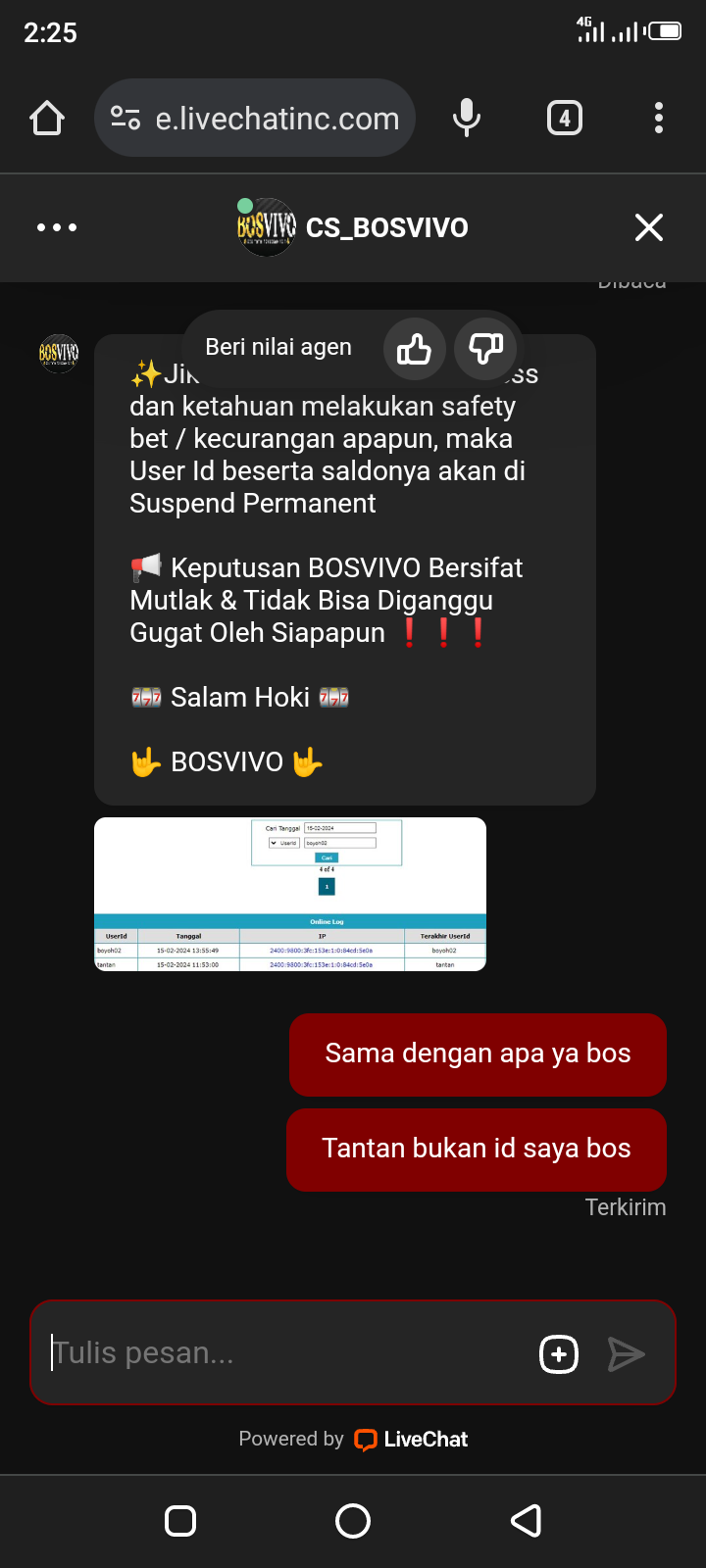Add an attachment with the plus icon
706x1568 pixels.
[559, 1354]
